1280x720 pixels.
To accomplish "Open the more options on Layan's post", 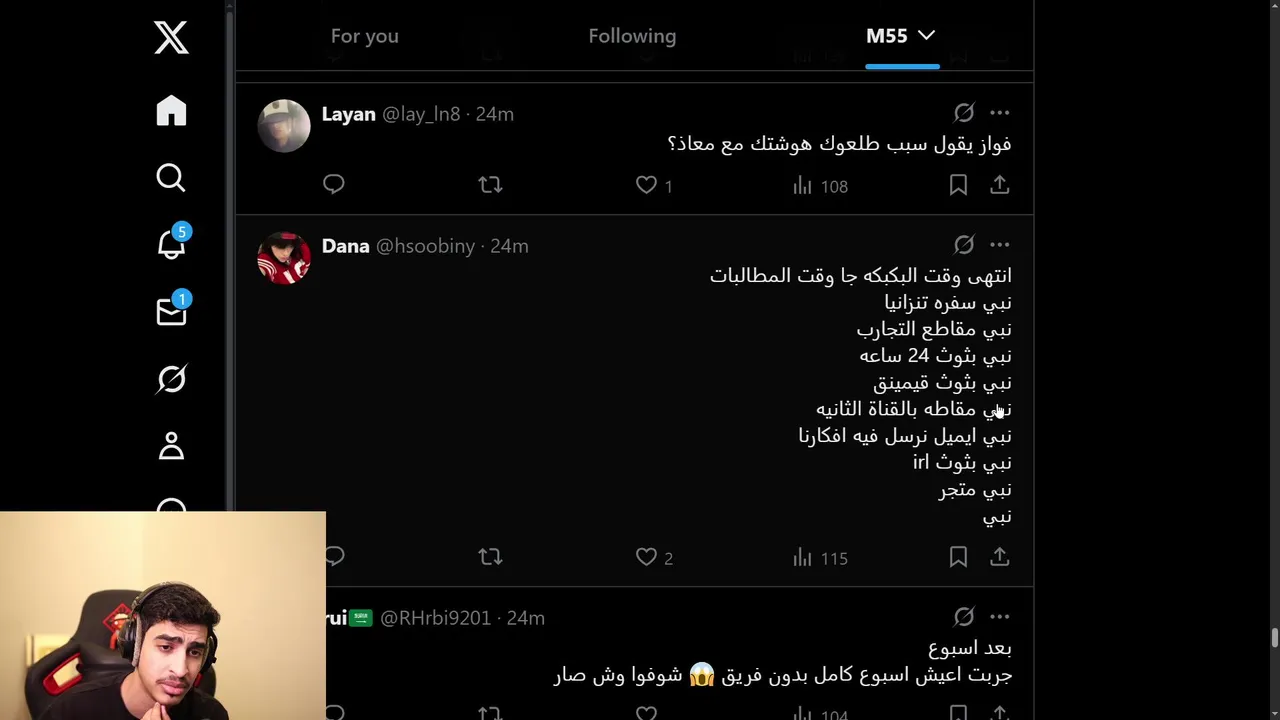I will click(x=1000, y=113).
